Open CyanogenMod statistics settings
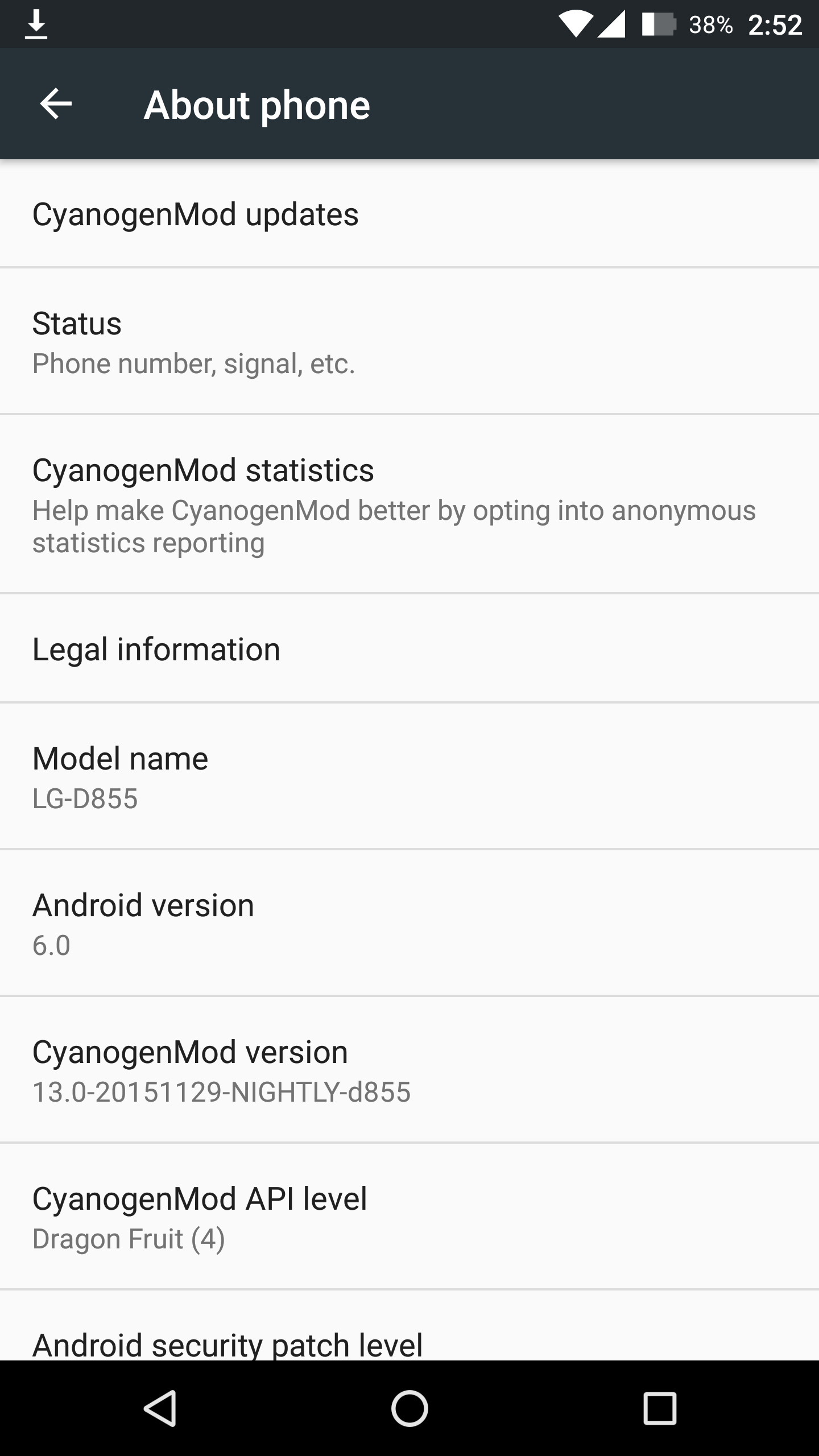 click(x=409, y=504)
